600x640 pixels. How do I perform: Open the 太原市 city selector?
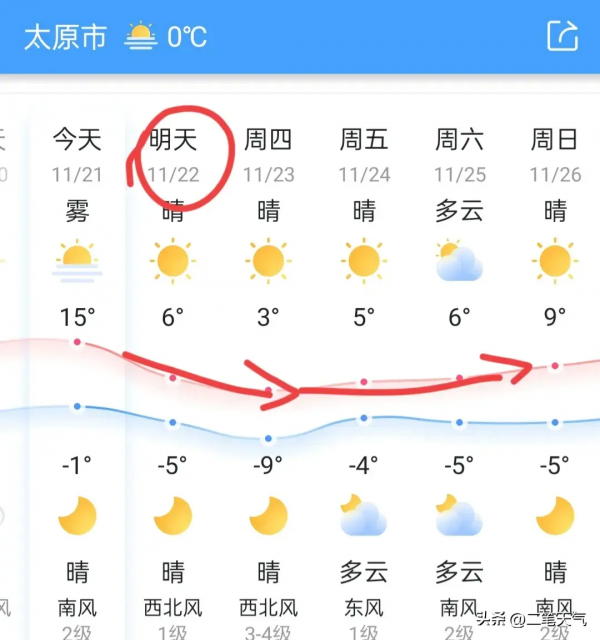(x=65, y=37)
